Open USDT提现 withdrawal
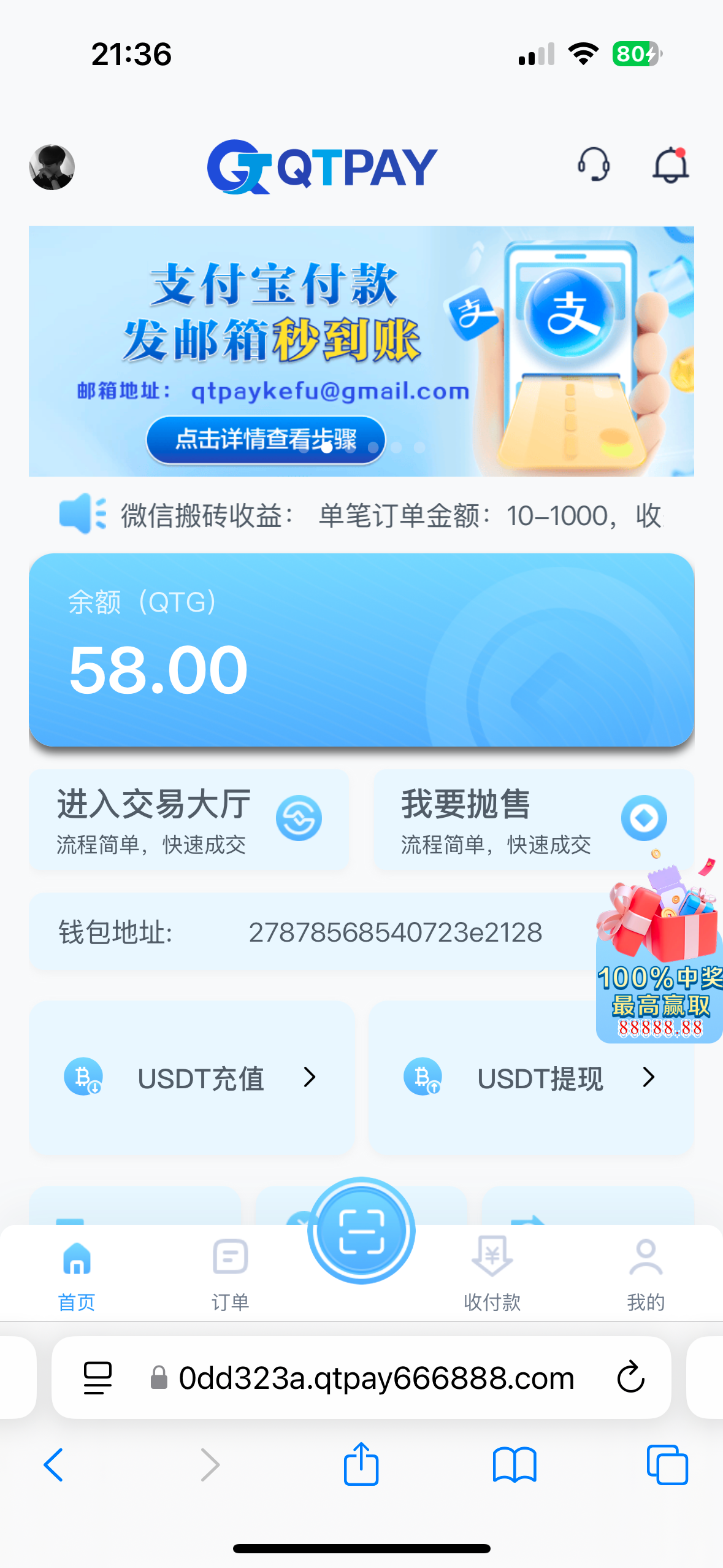This screenshot has width=723, height=1568. point(530,1078)
